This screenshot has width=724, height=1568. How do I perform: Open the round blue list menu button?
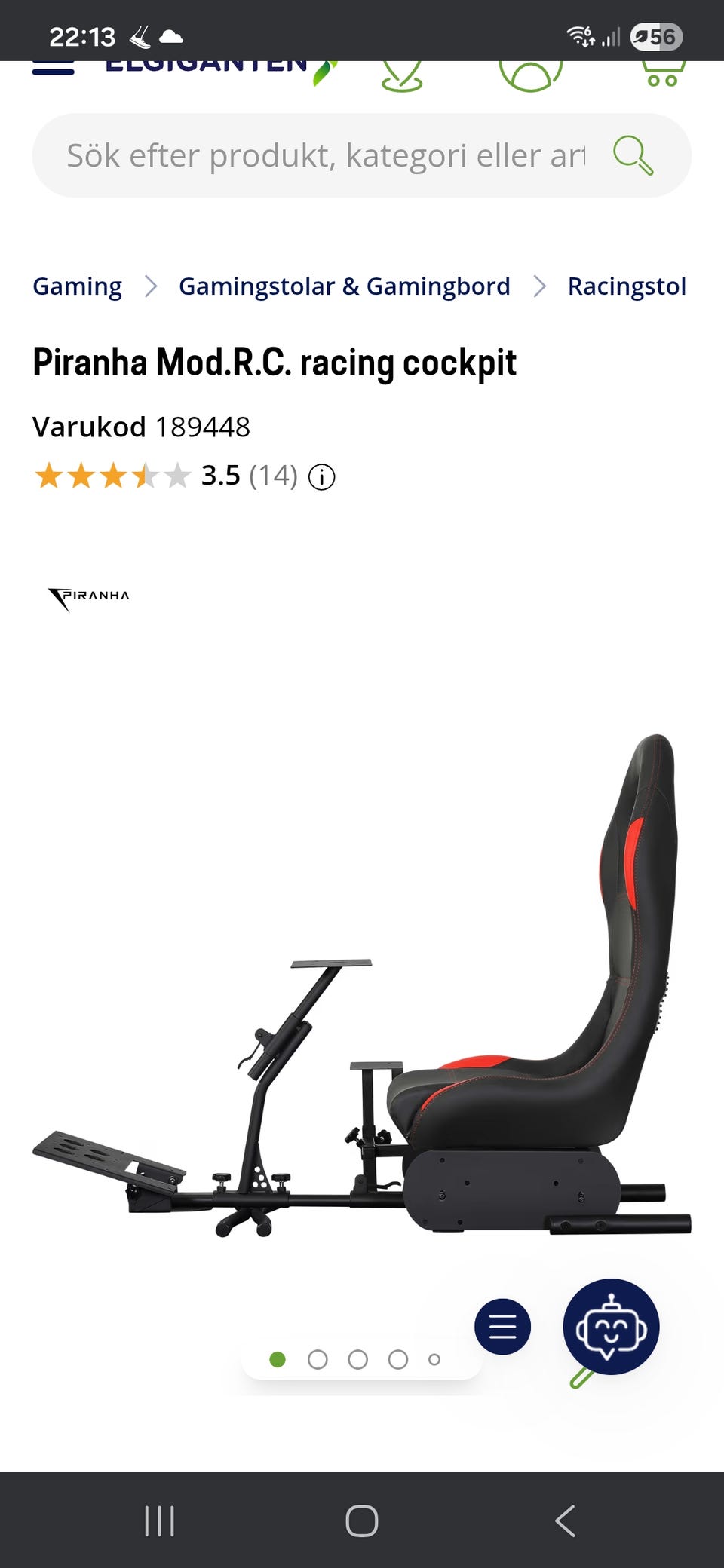(502, 1326)
